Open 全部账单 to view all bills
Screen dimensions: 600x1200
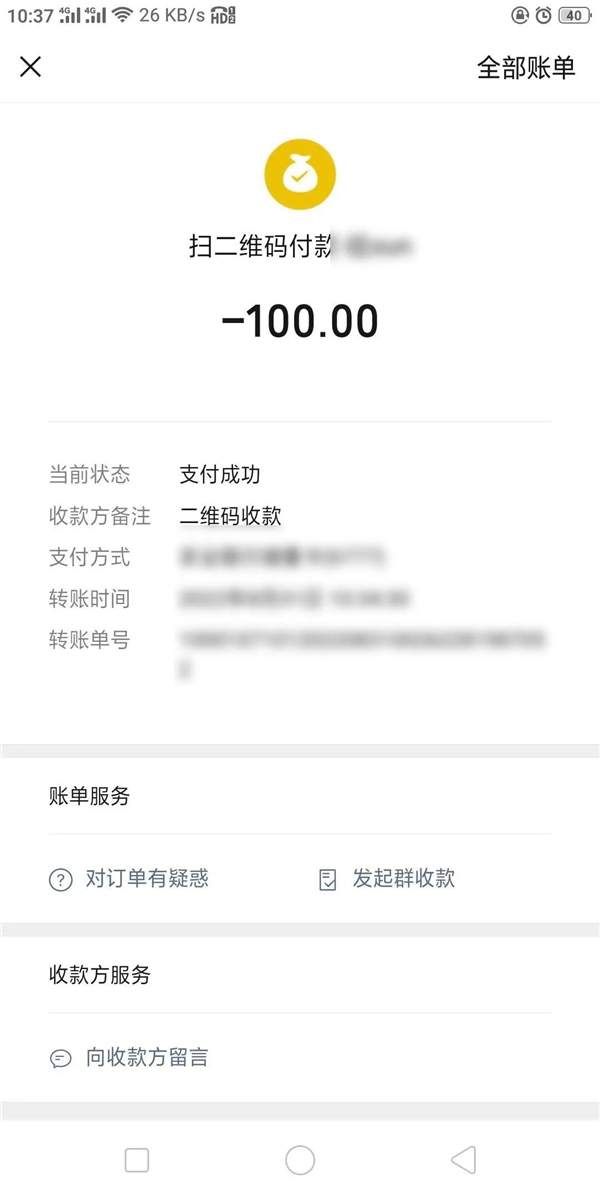(x=526, y=67)
